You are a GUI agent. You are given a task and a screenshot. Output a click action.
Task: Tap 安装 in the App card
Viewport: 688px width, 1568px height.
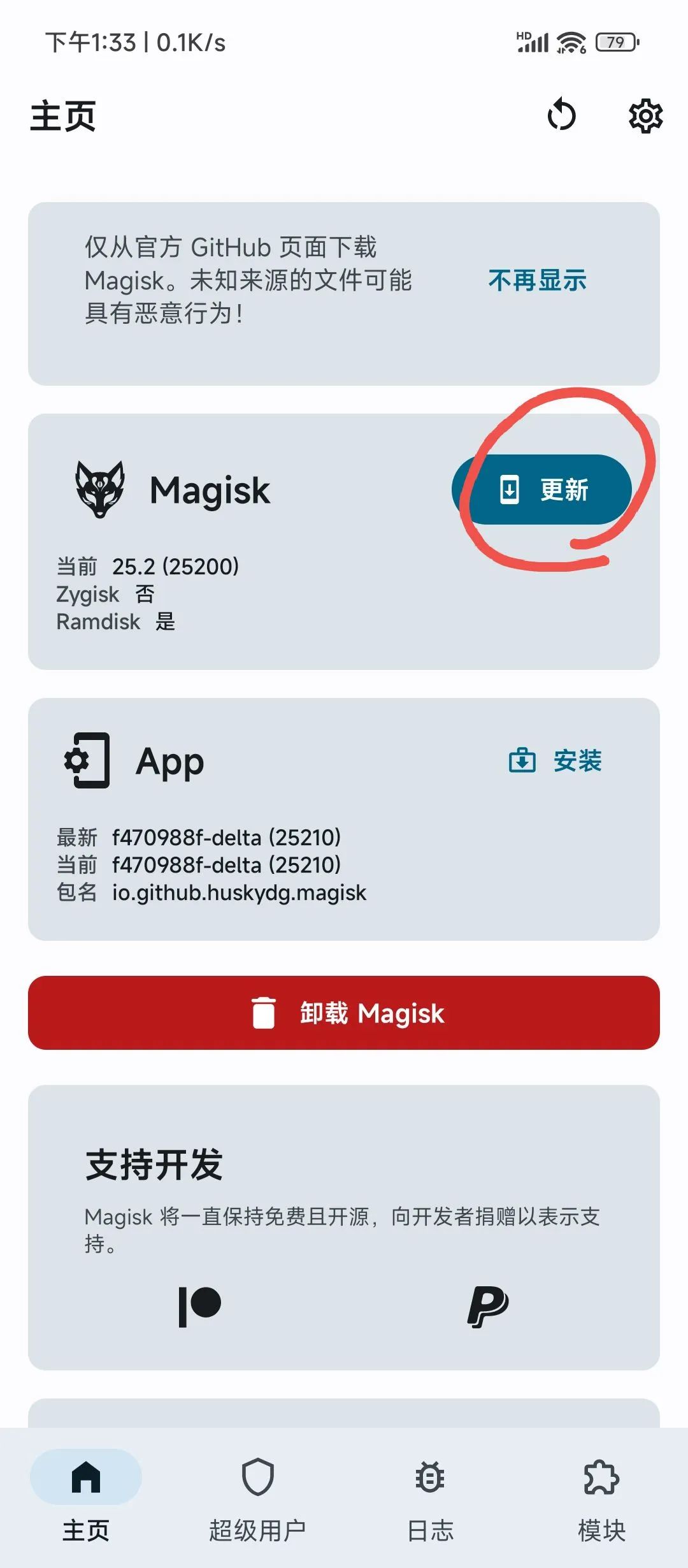pos(555,761)
